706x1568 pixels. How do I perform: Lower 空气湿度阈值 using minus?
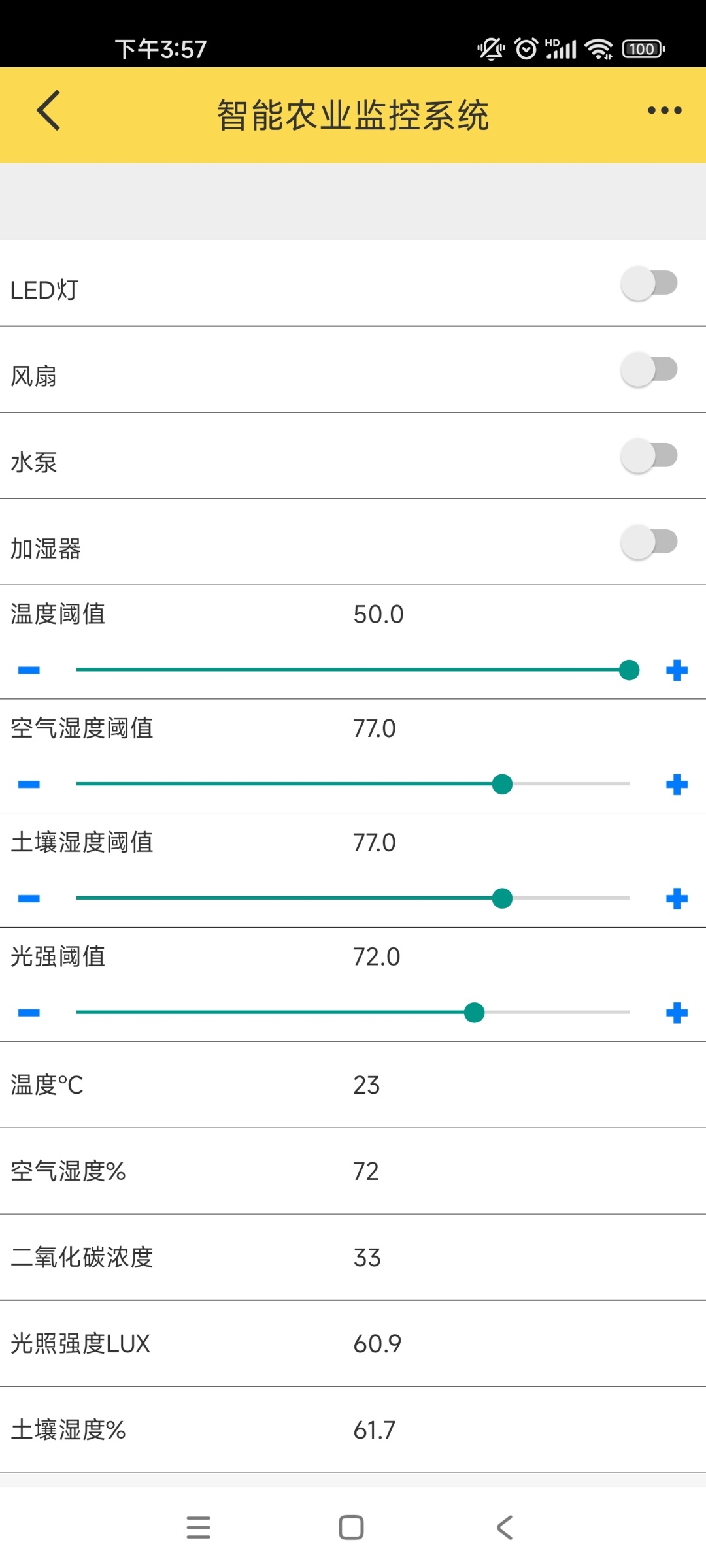pos(29,785)
